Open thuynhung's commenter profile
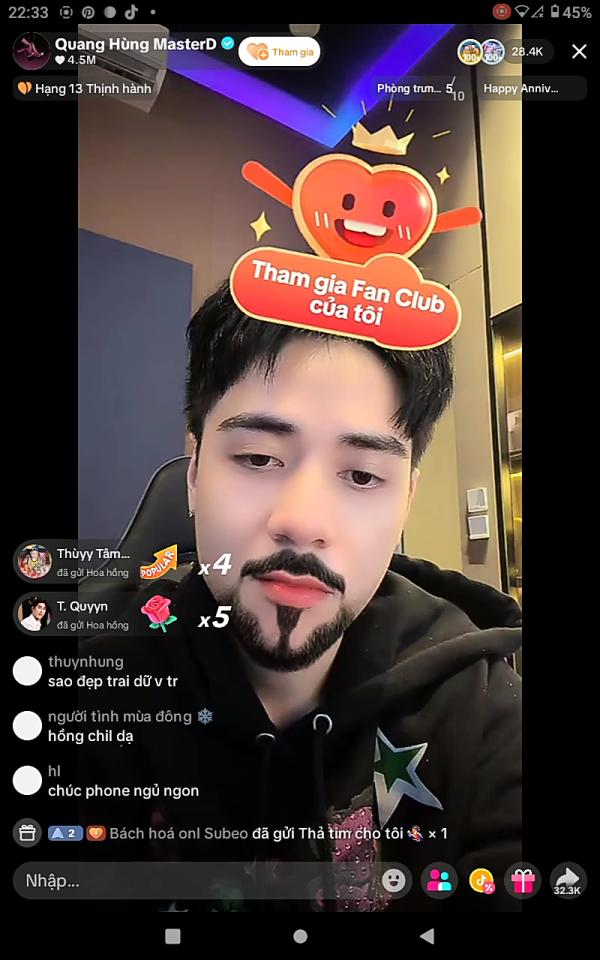 pos(27,671)
